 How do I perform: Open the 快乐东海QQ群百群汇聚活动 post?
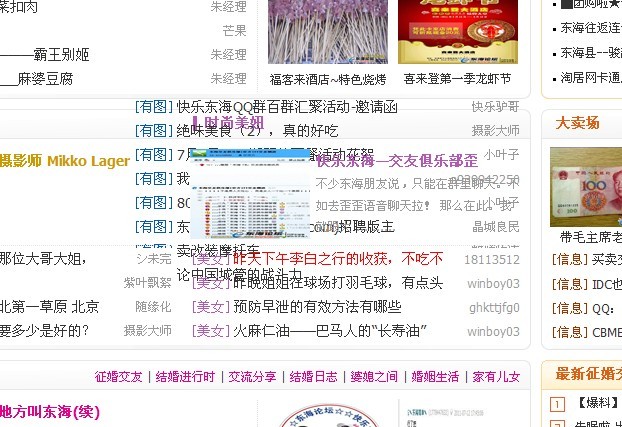click(288, 106)
